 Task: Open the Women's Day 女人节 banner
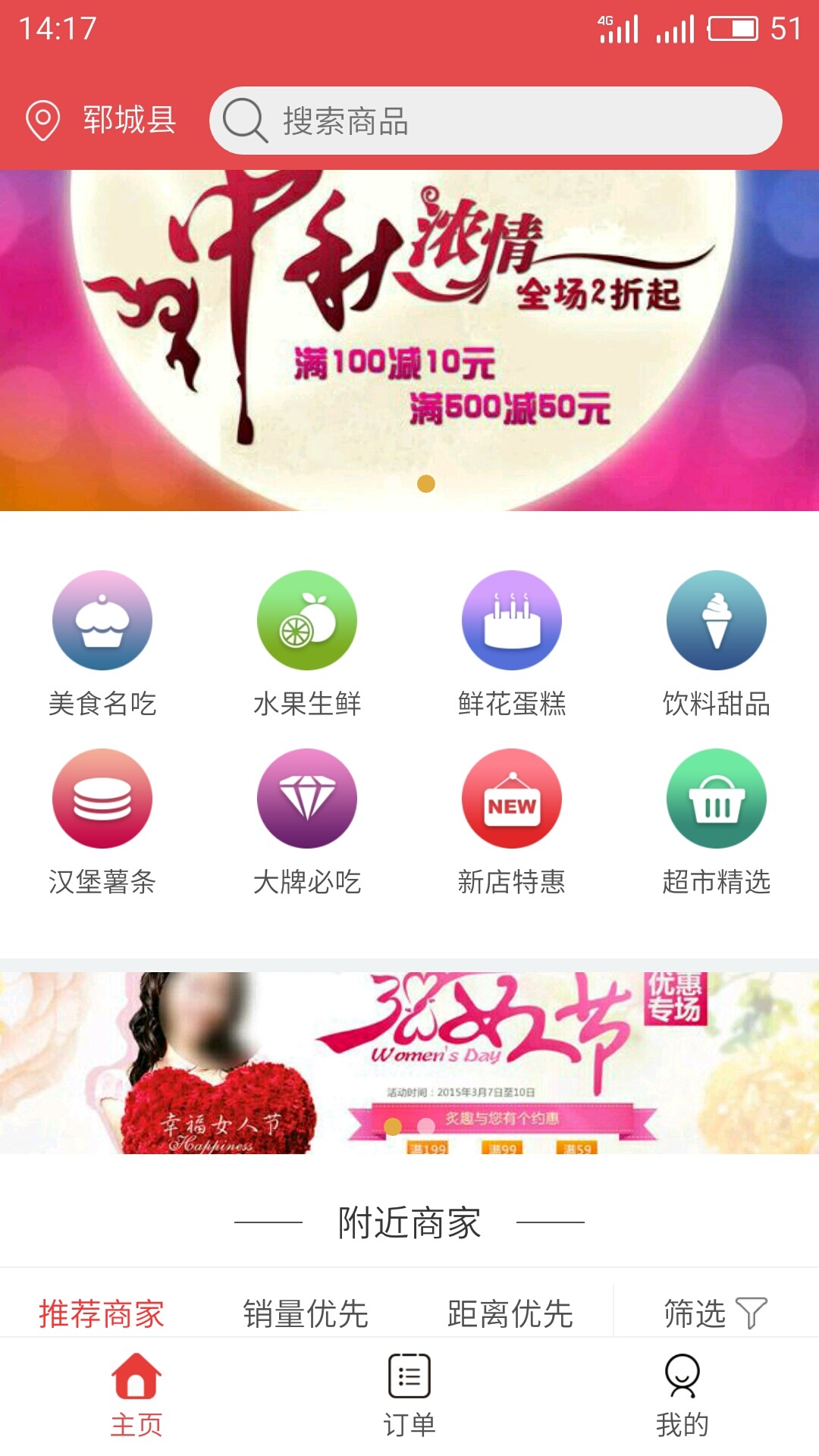(x=409, y=1063)
